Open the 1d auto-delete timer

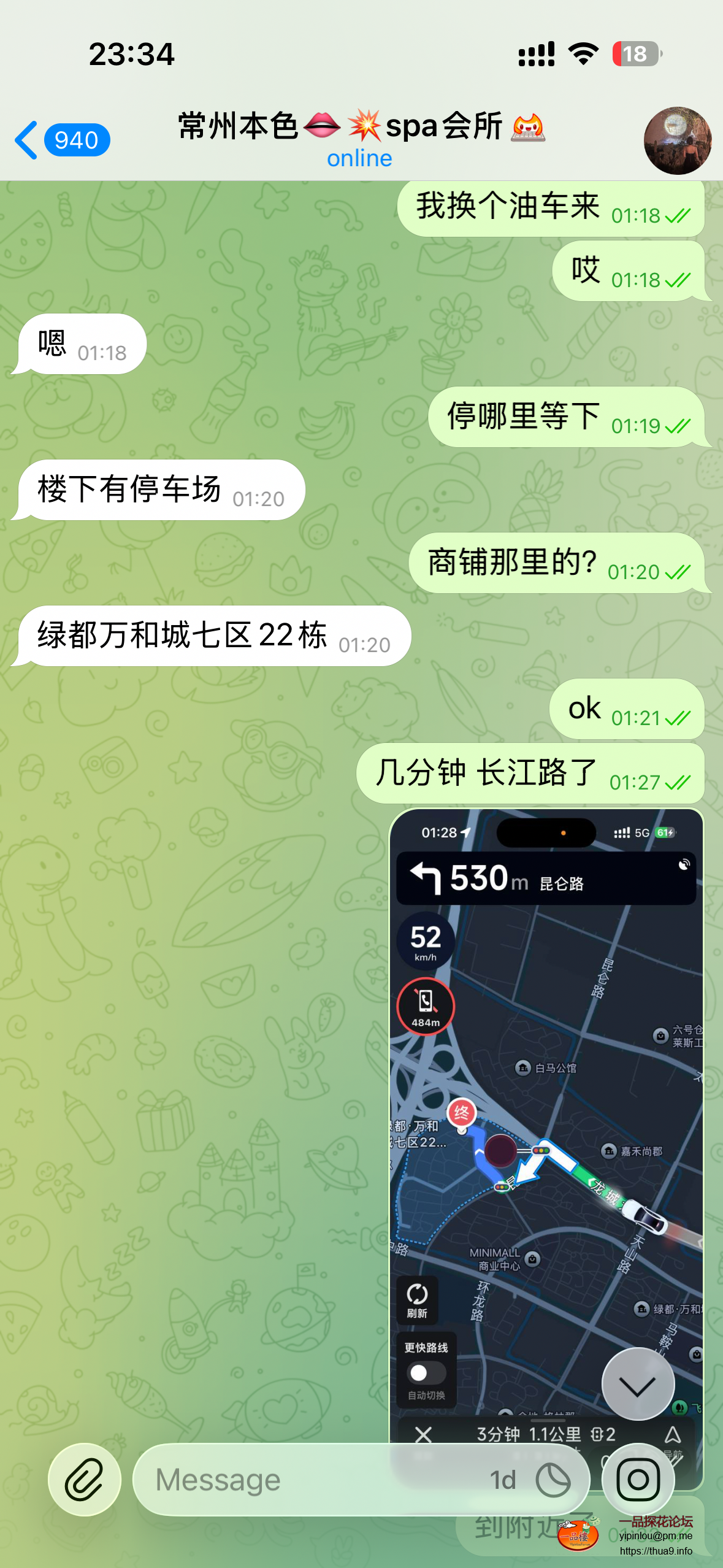pos(503,1480)
